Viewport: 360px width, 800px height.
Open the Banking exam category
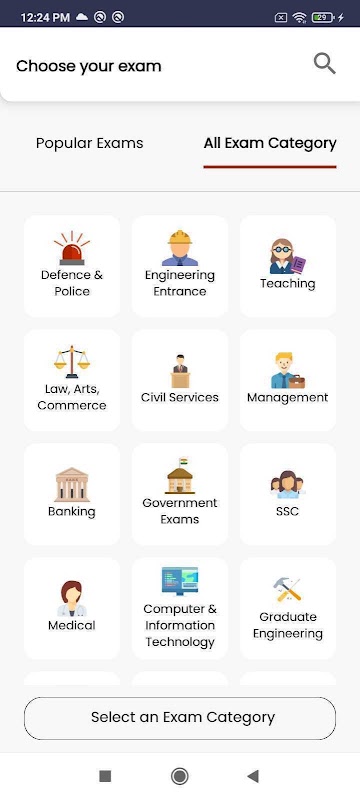[x=72, y=494]
